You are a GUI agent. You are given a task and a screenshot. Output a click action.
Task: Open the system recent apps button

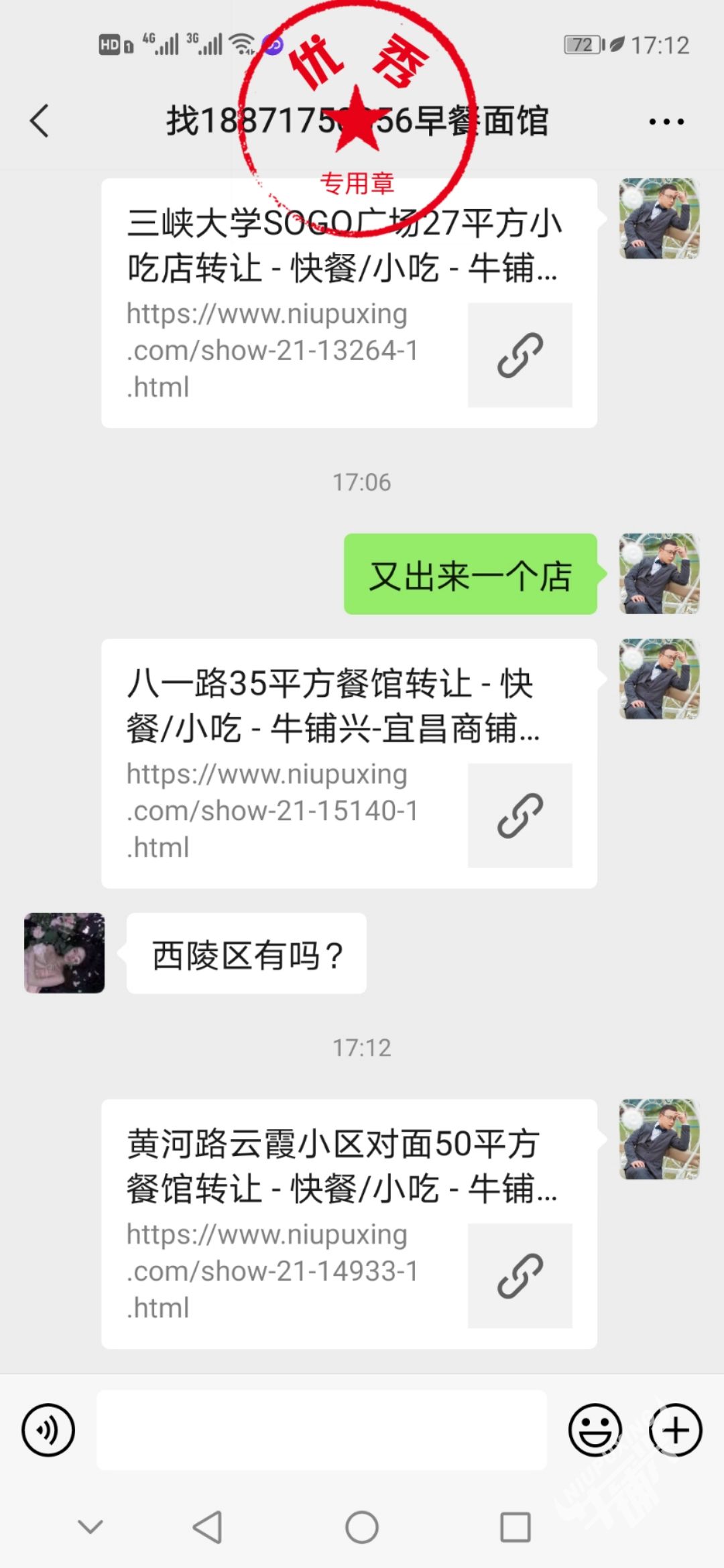click(x=516, y=1527)
